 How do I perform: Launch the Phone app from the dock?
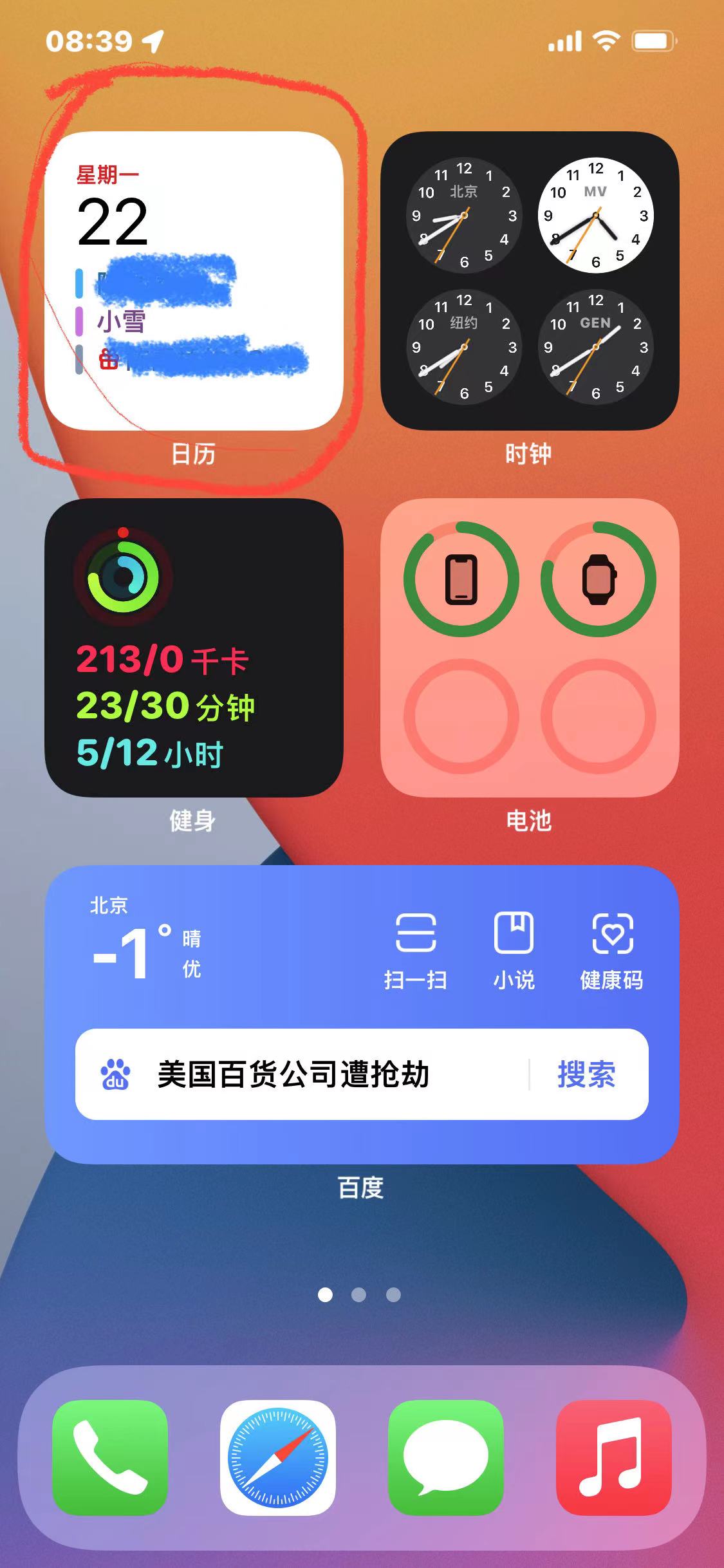click(x=110, y=1457)
